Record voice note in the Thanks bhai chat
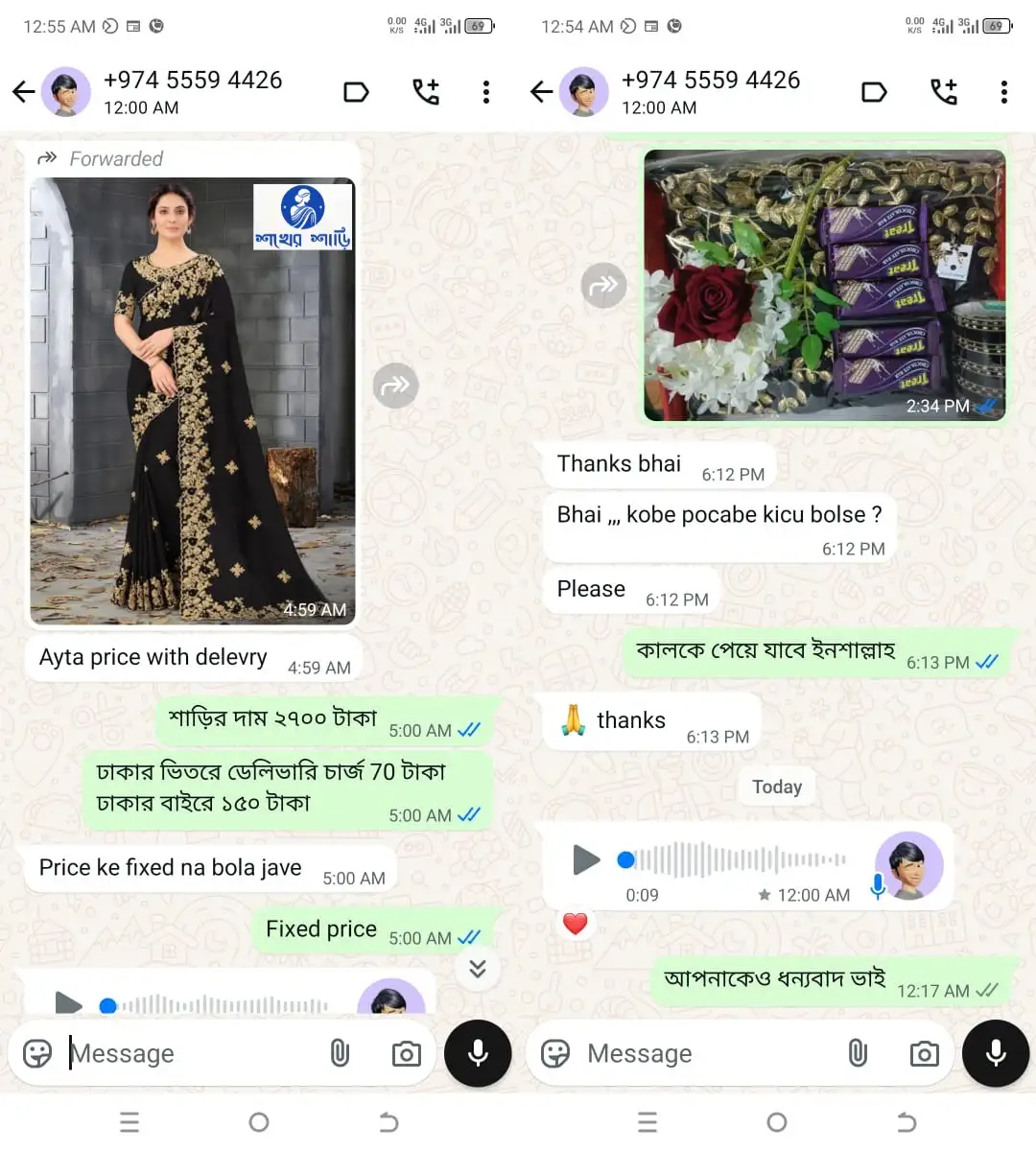 click(x=996, y=1053)
